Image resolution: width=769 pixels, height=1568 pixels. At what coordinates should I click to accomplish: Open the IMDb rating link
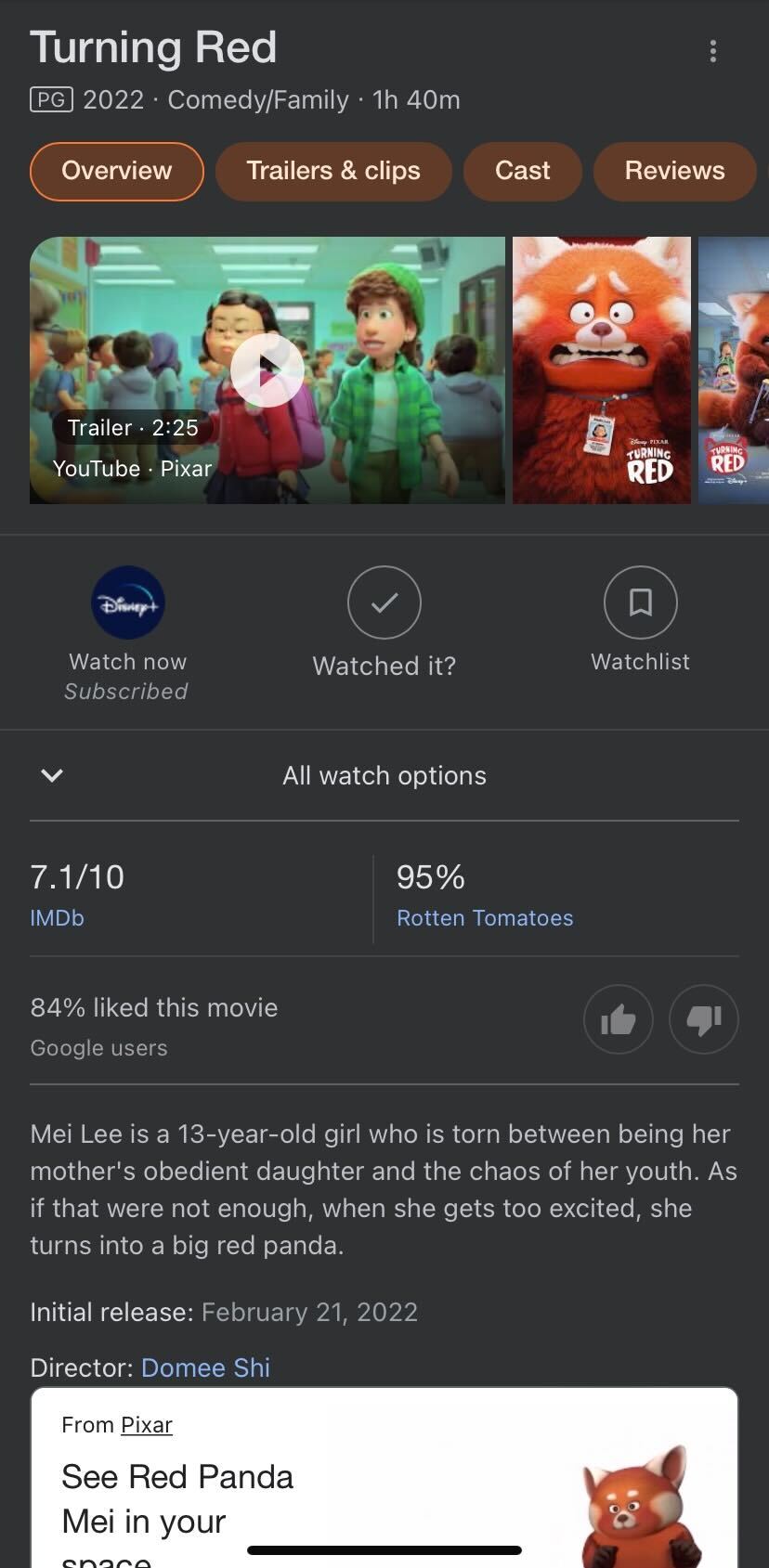[x=58, y=918]
